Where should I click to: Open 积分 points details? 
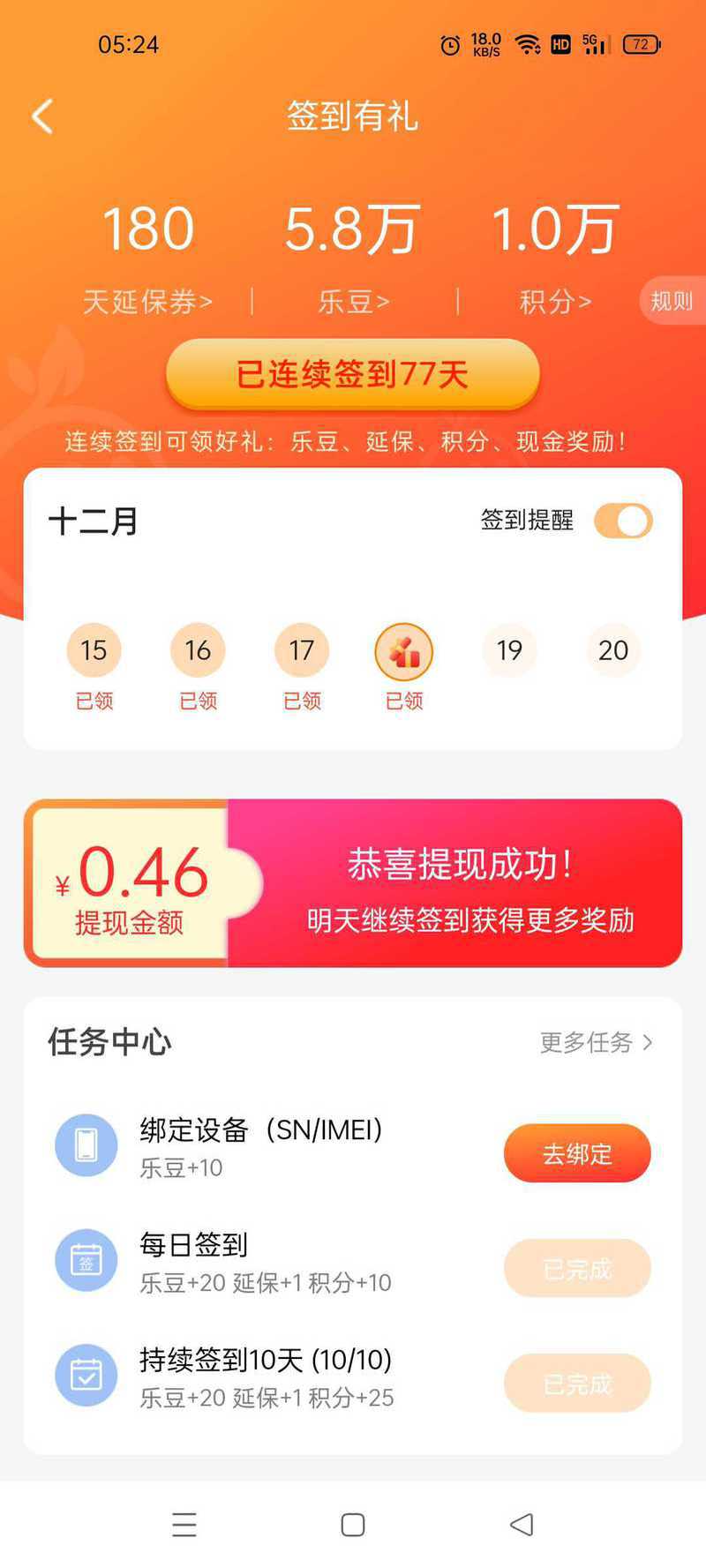[555, 302]
